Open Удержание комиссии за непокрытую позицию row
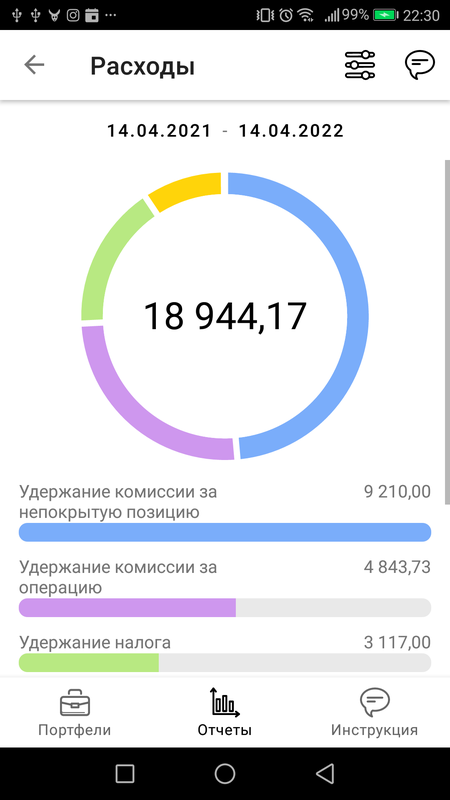Image resolution: width=450 pixels, height=800 pixels. pos(225,512)
